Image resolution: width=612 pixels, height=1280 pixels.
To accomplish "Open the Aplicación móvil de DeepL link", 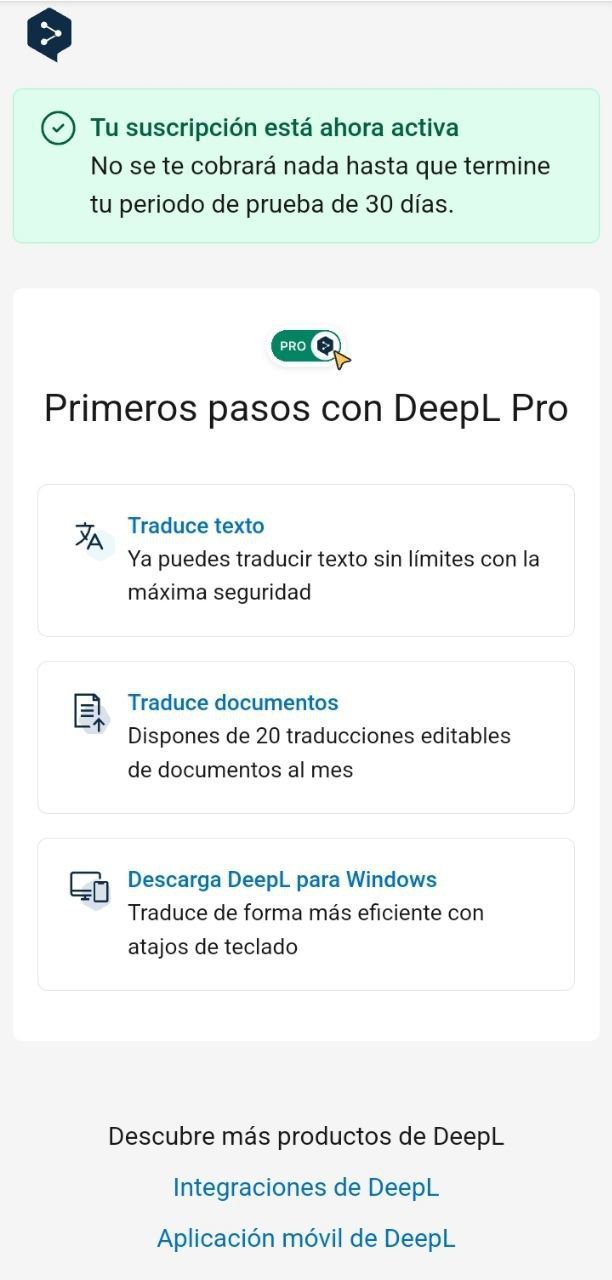I will [306, 1238].
